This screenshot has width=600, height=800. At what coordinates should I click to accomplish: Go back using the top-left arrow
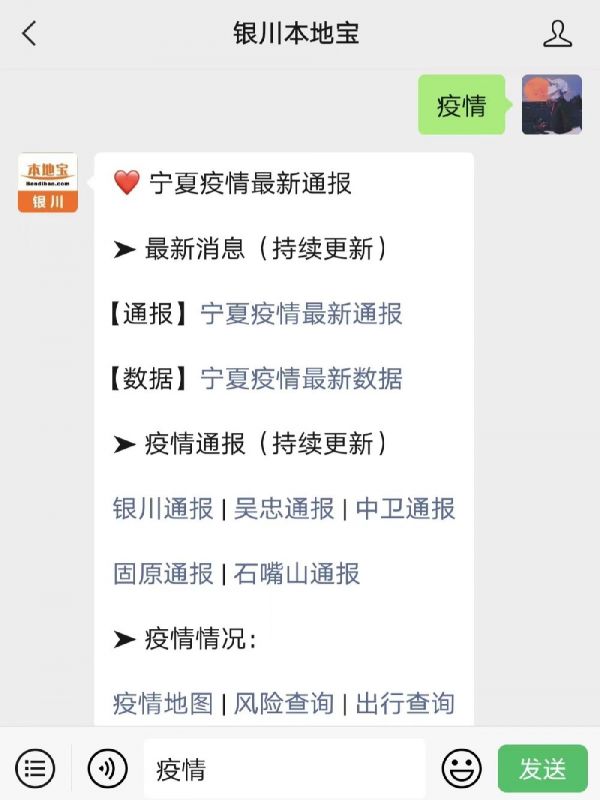pos(29,34)
